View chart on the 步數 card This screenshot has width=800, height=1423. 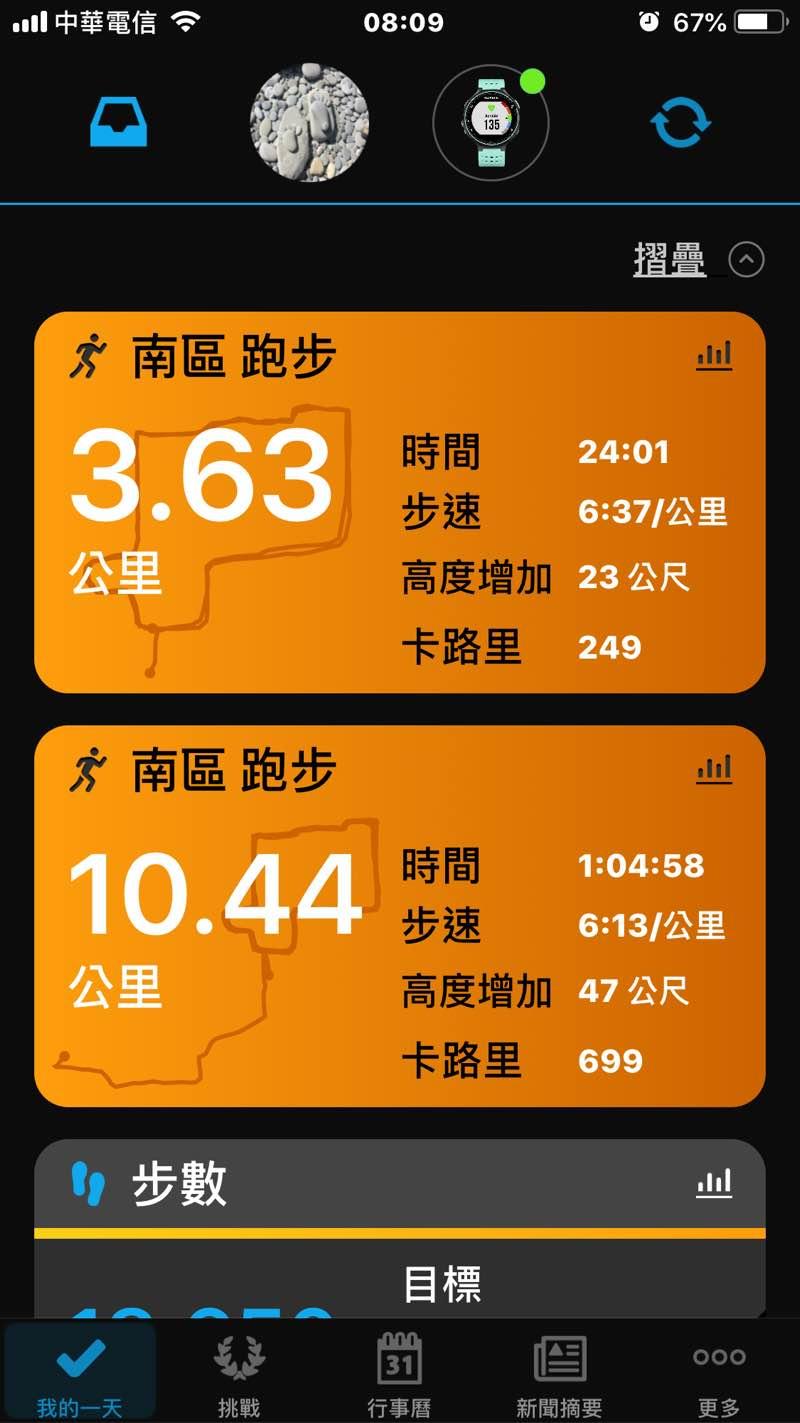(714, 1183)
